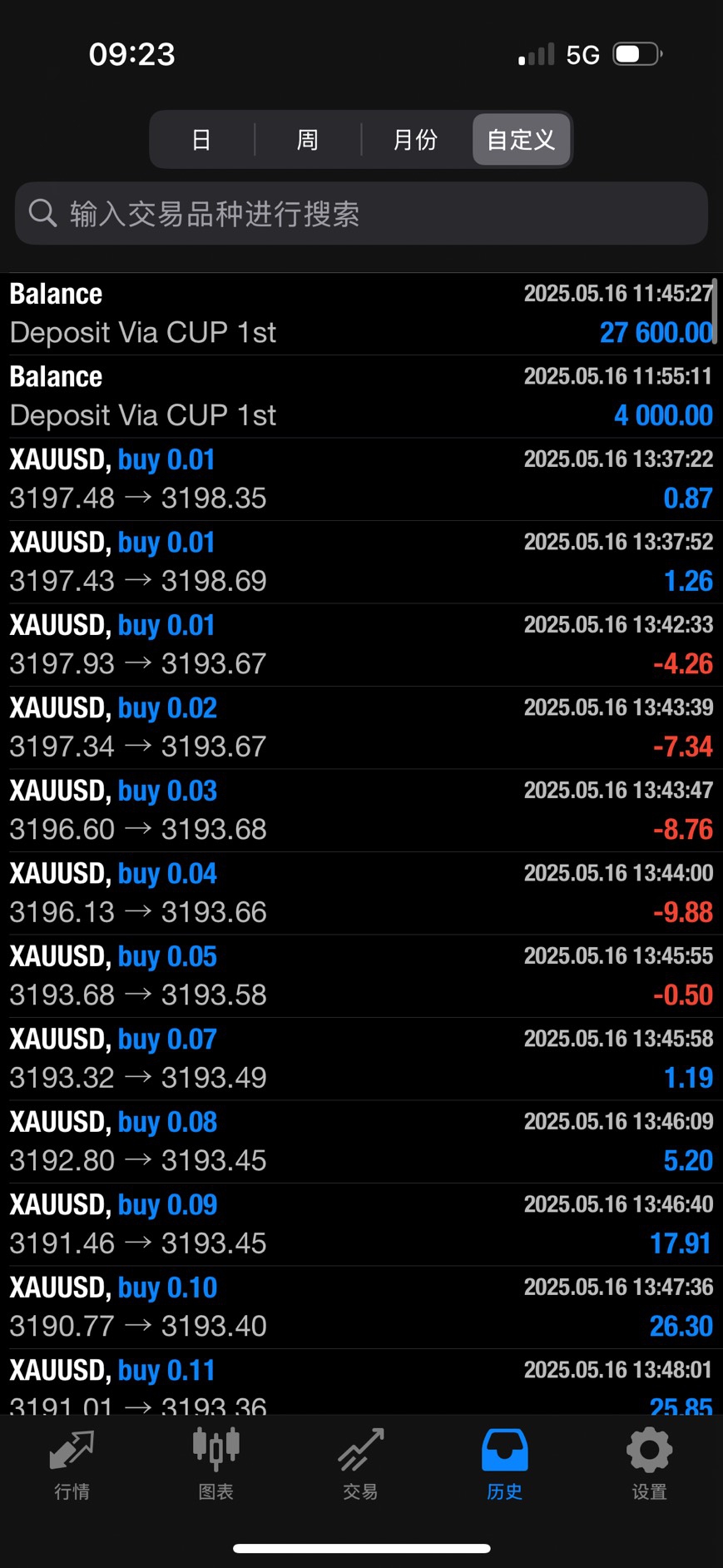Open the XAUUSD buy 0.02 trade
This screenshot has width=723, height=1568.
[361, 727]
